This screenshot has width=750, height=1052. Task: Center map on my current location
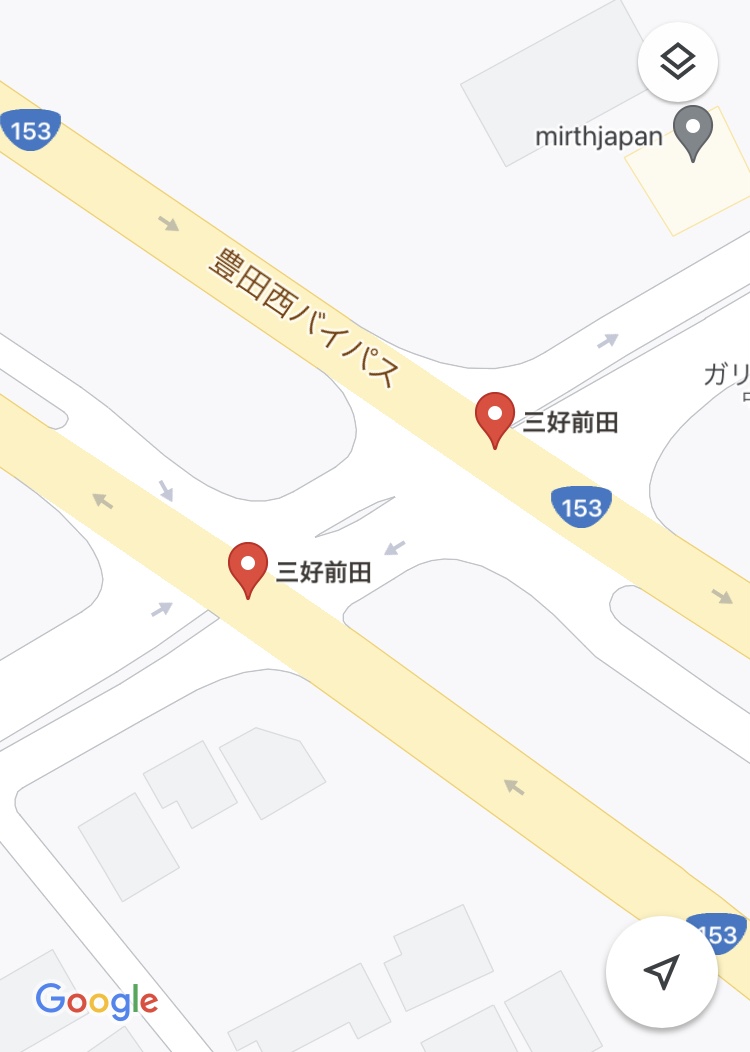661,971
